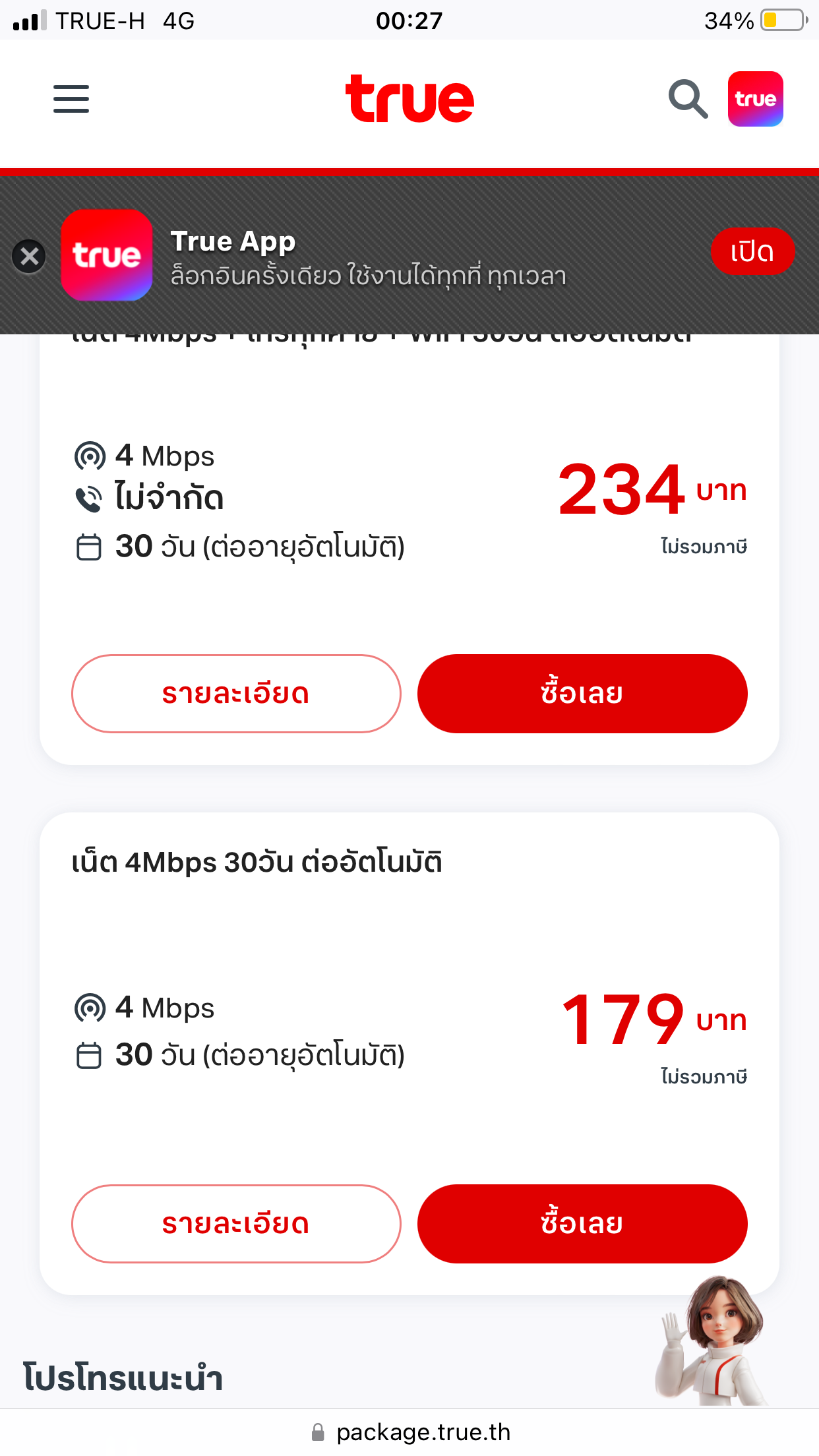Buy the 234 baht package with ซื้อเลย
Image resolution: width=819 pixels, height=1456 pixels.
(582, 694)
